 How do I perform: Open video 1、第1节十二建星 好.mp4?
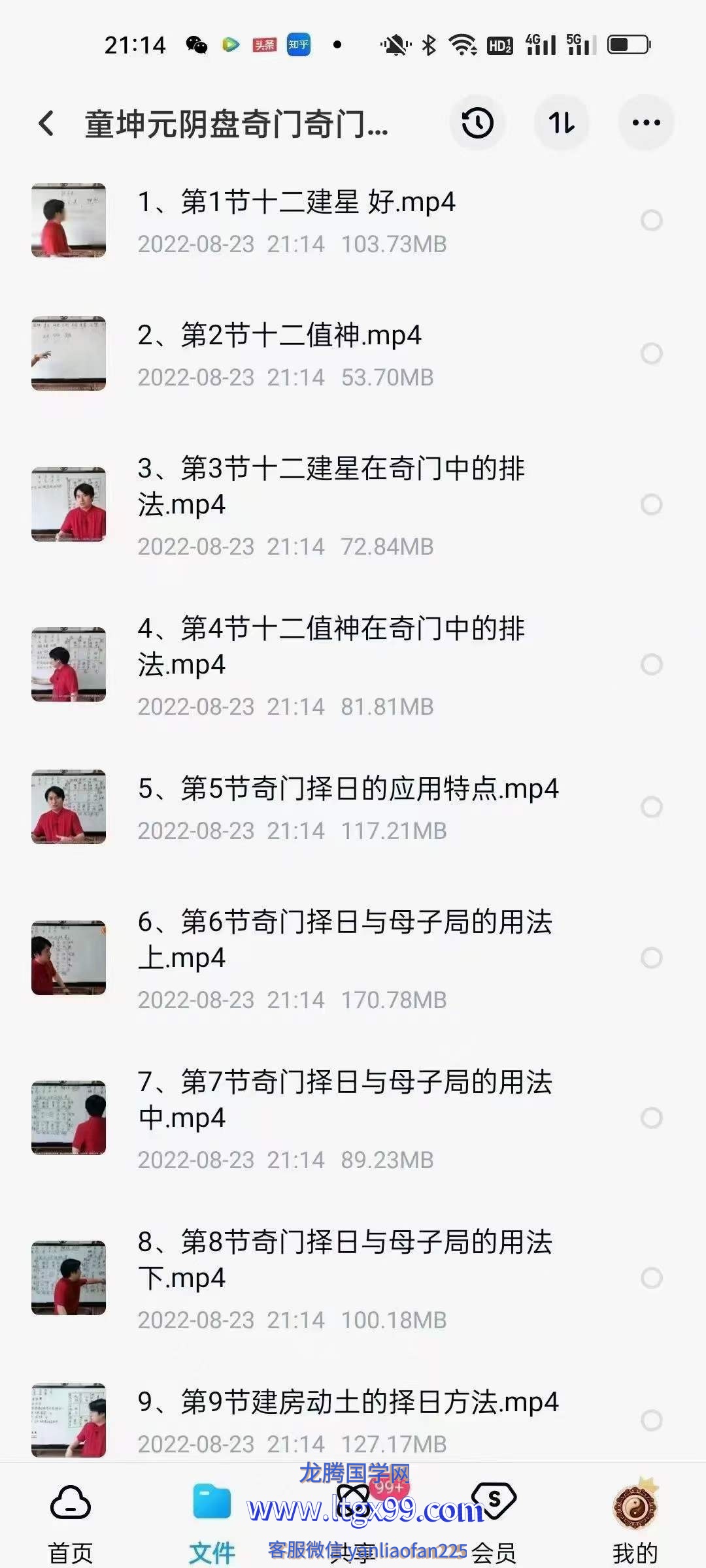(x=295, y=203)
